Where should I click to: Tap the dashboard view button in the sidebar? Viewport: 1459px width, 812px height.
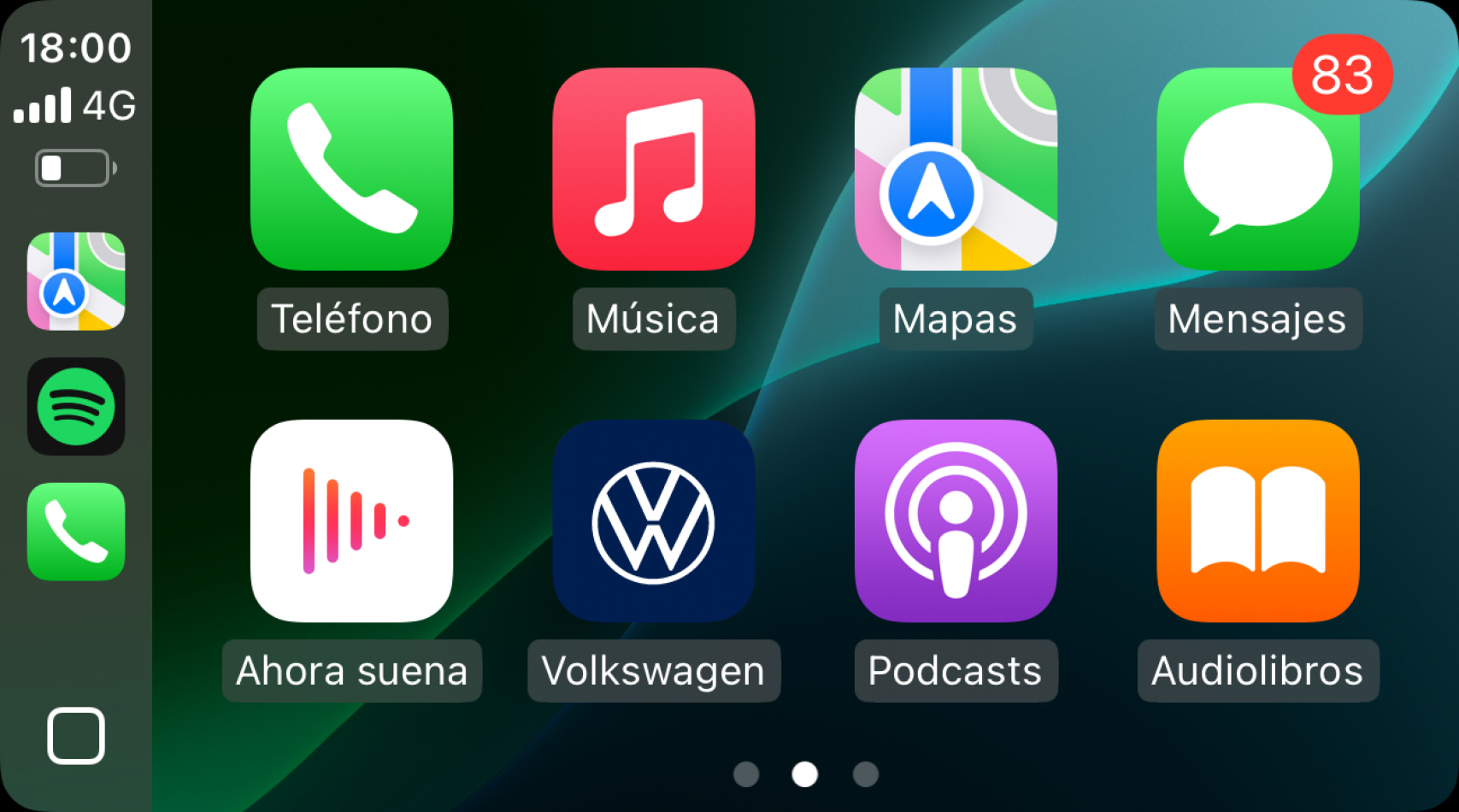click(76, 735)
